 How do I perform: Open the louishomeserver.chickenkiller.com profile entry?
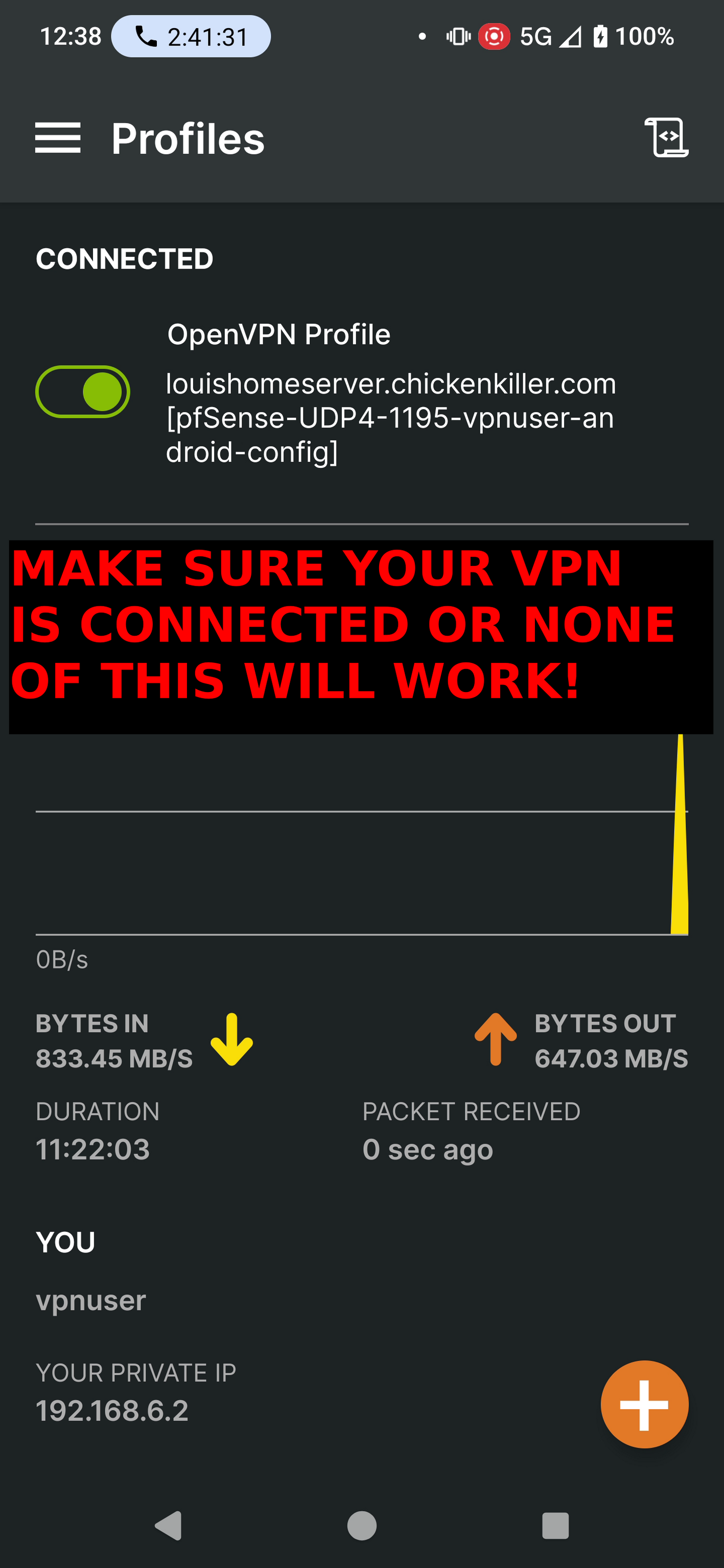[390, 418]
